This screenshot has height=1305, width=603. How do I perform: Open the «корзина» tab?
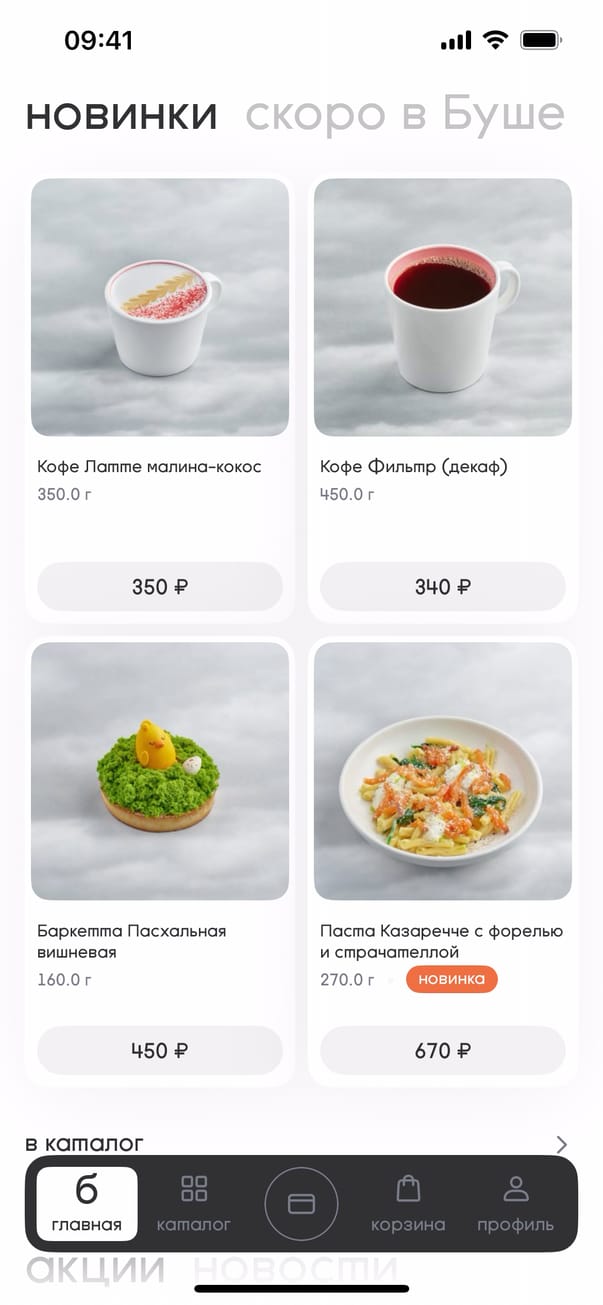[408, 1204]
